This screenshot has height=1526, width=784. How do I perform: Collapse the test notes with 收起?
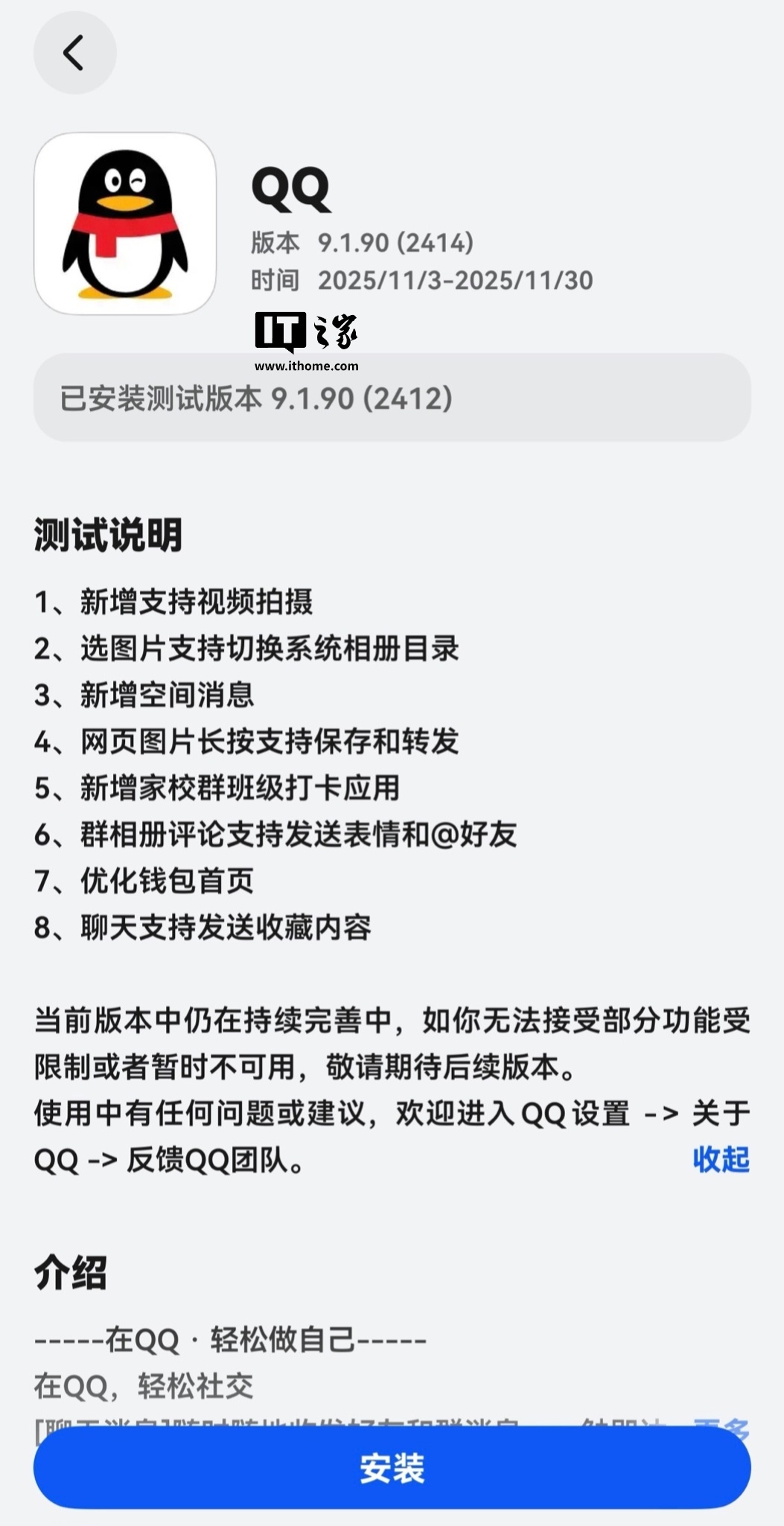coord(721,1160)
